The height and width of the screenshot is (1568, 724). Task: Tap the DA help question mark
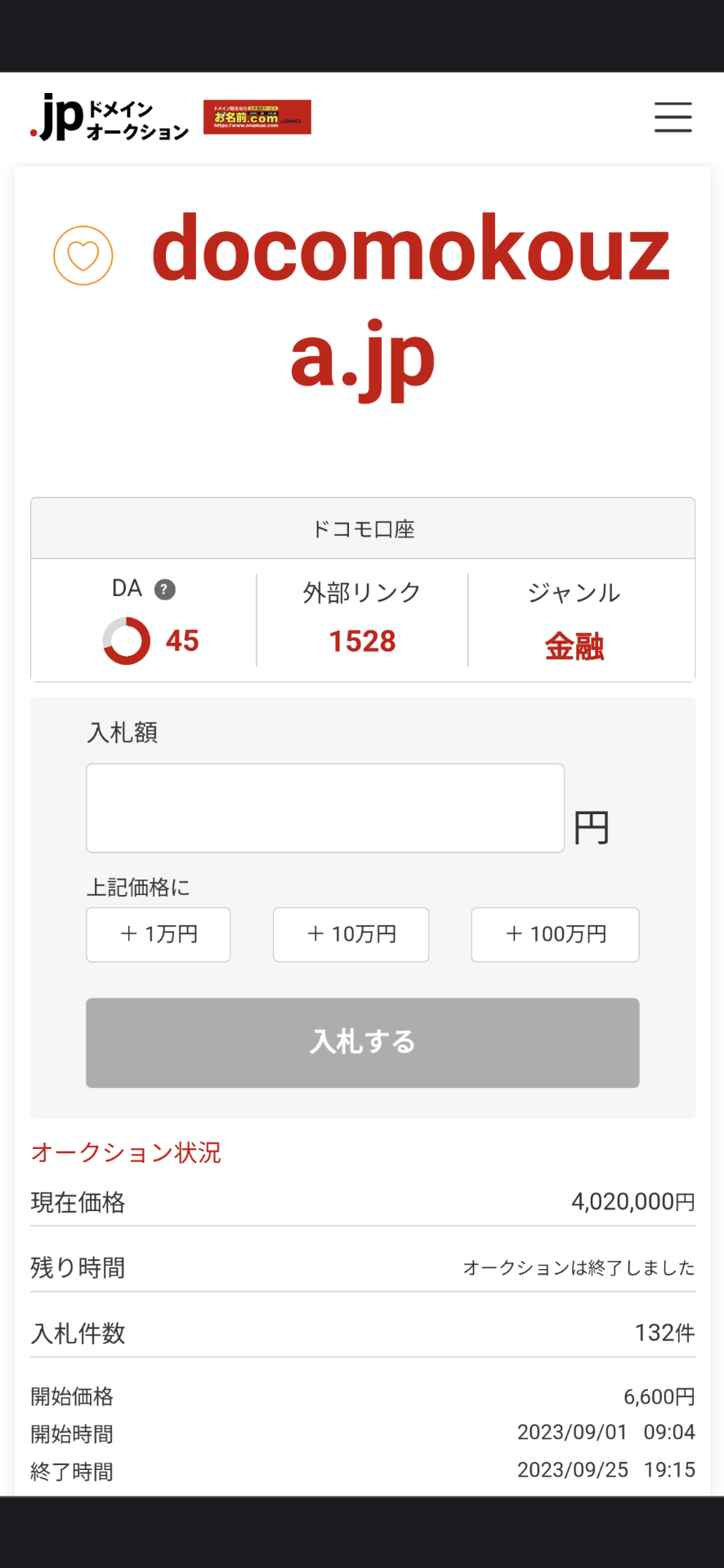165,589
